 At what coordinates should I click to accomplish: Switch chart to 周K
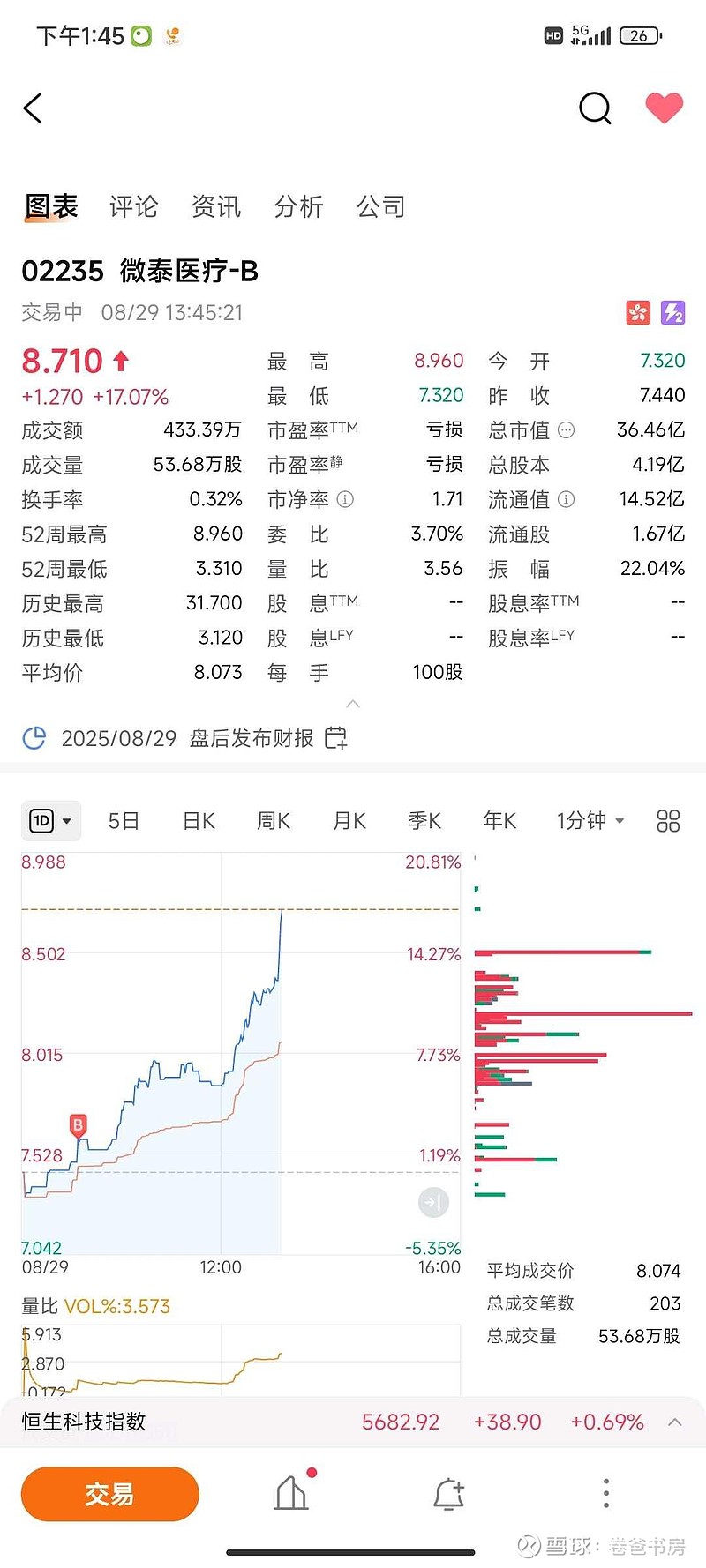(274, 821)
